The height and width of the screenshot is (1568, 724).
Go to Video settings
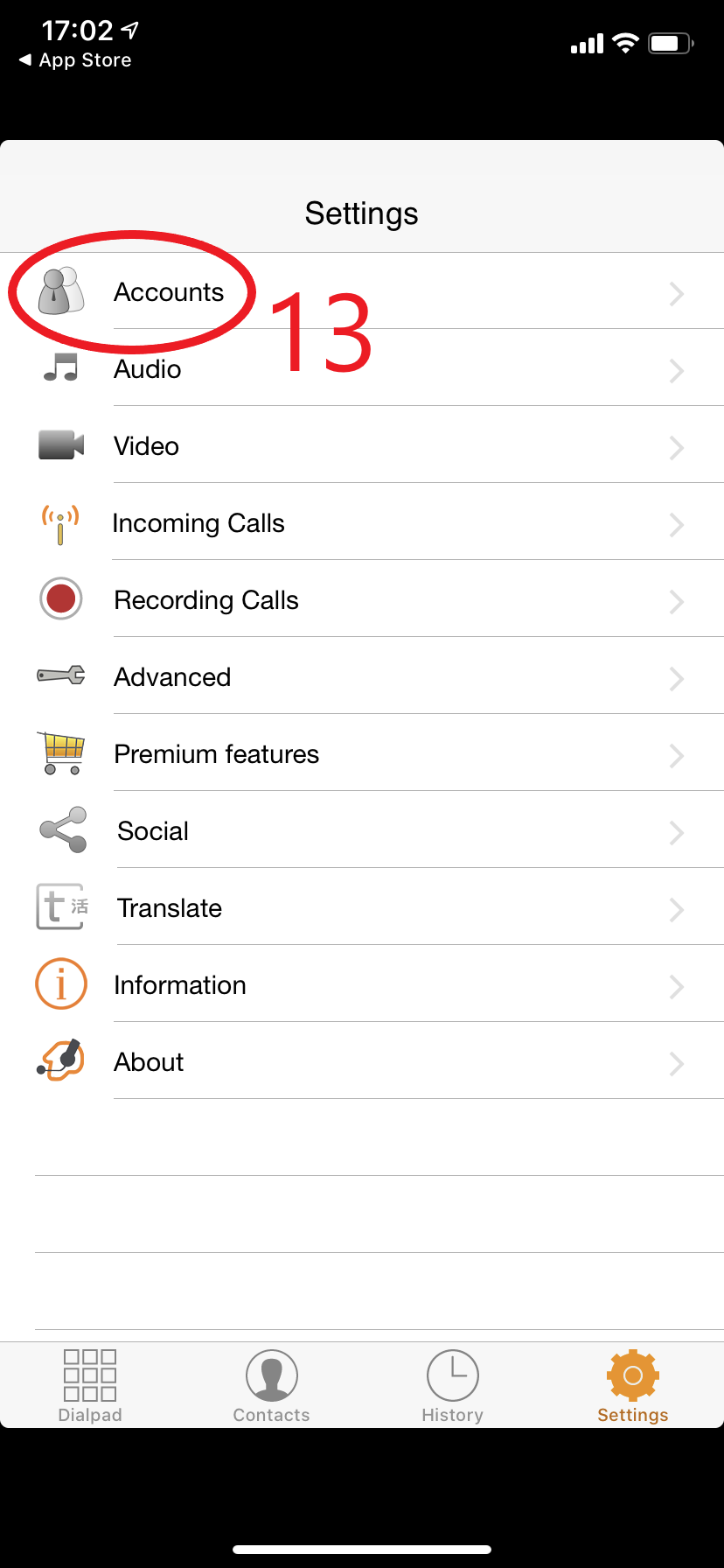(x=362, y=445)
